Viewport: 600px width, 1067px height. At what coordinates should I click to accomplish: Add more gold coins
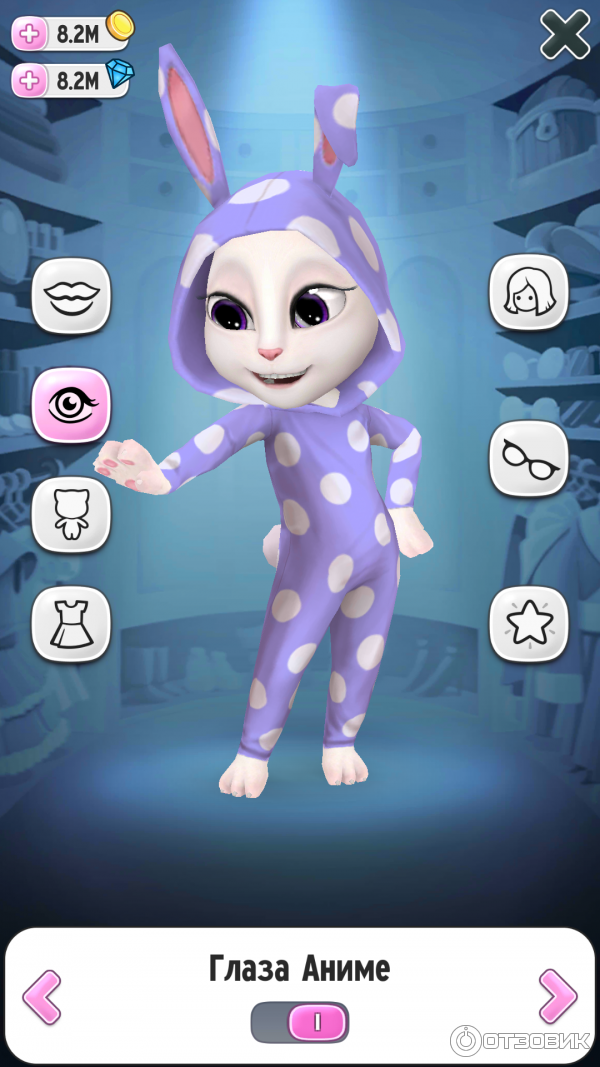(x=30, y=33)
